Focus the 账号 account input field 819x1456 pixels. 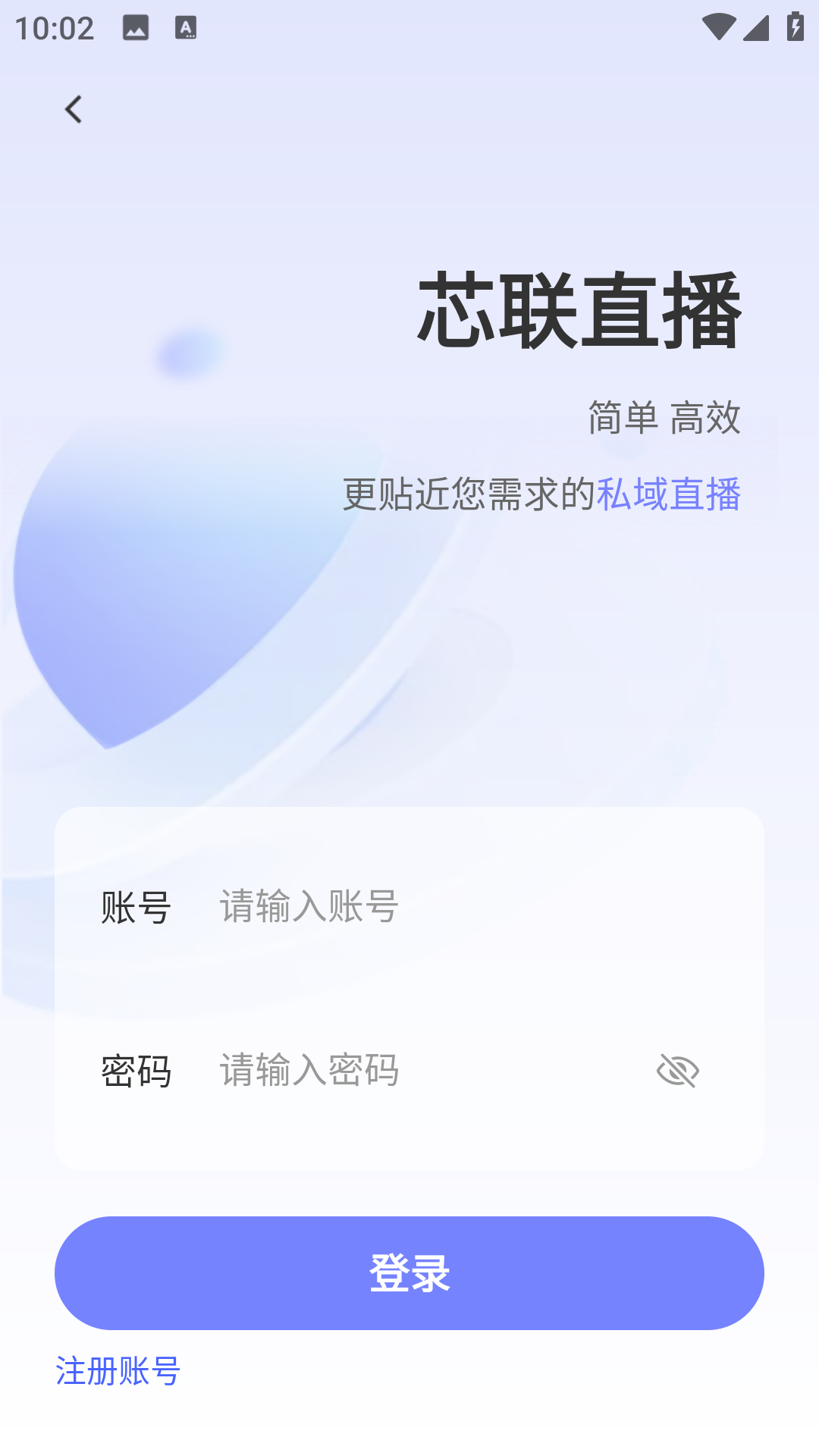point(455,906)
